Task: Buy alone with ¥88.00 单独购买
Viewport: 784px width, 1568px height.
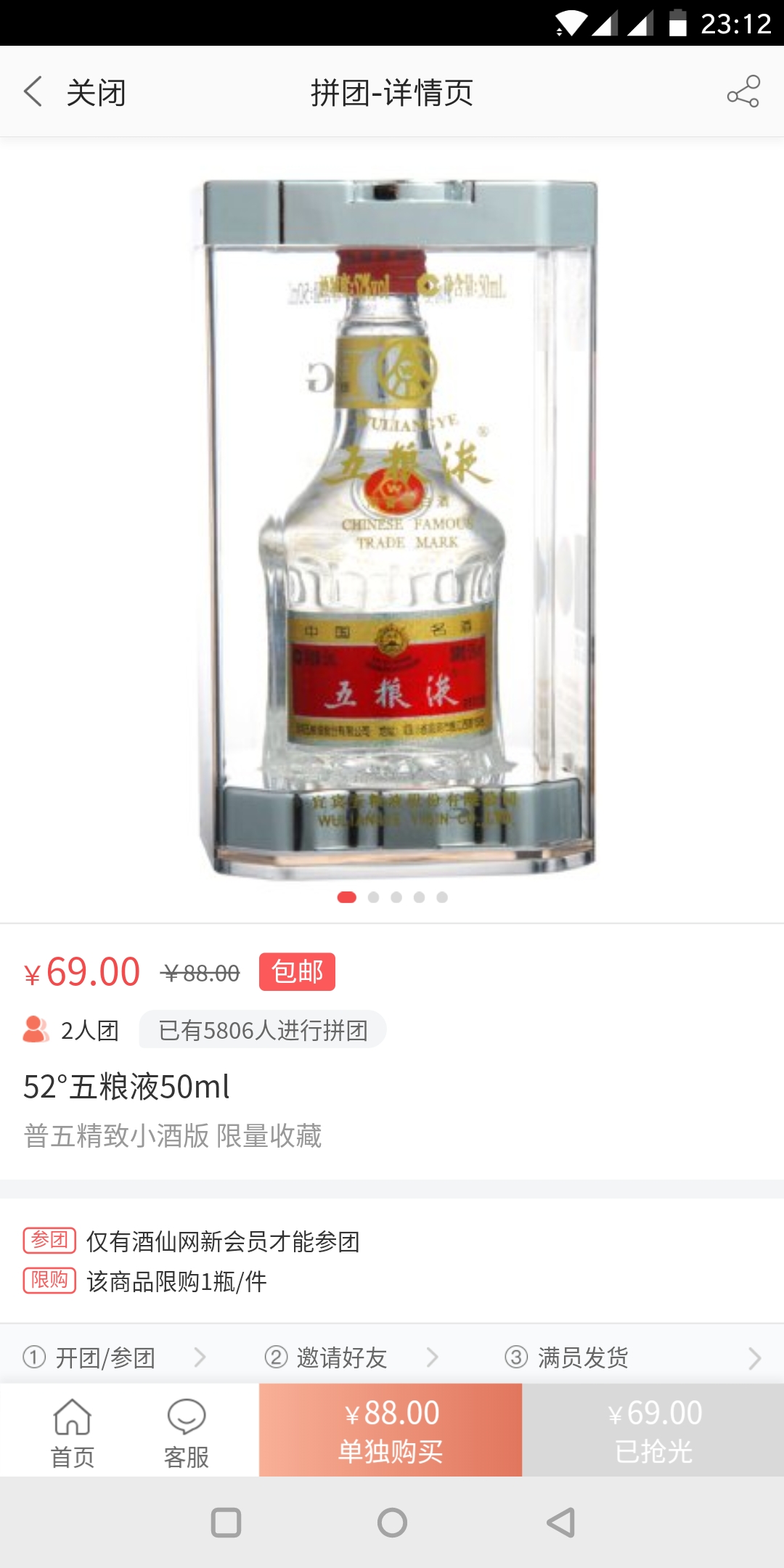Action: [x=391, y=1430]
